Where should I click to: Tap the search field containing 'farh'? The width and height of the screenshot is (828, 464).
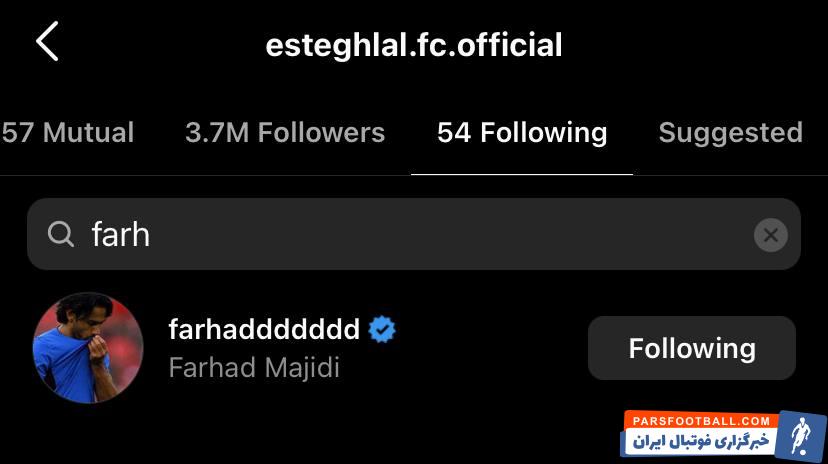tap(400, 234)
